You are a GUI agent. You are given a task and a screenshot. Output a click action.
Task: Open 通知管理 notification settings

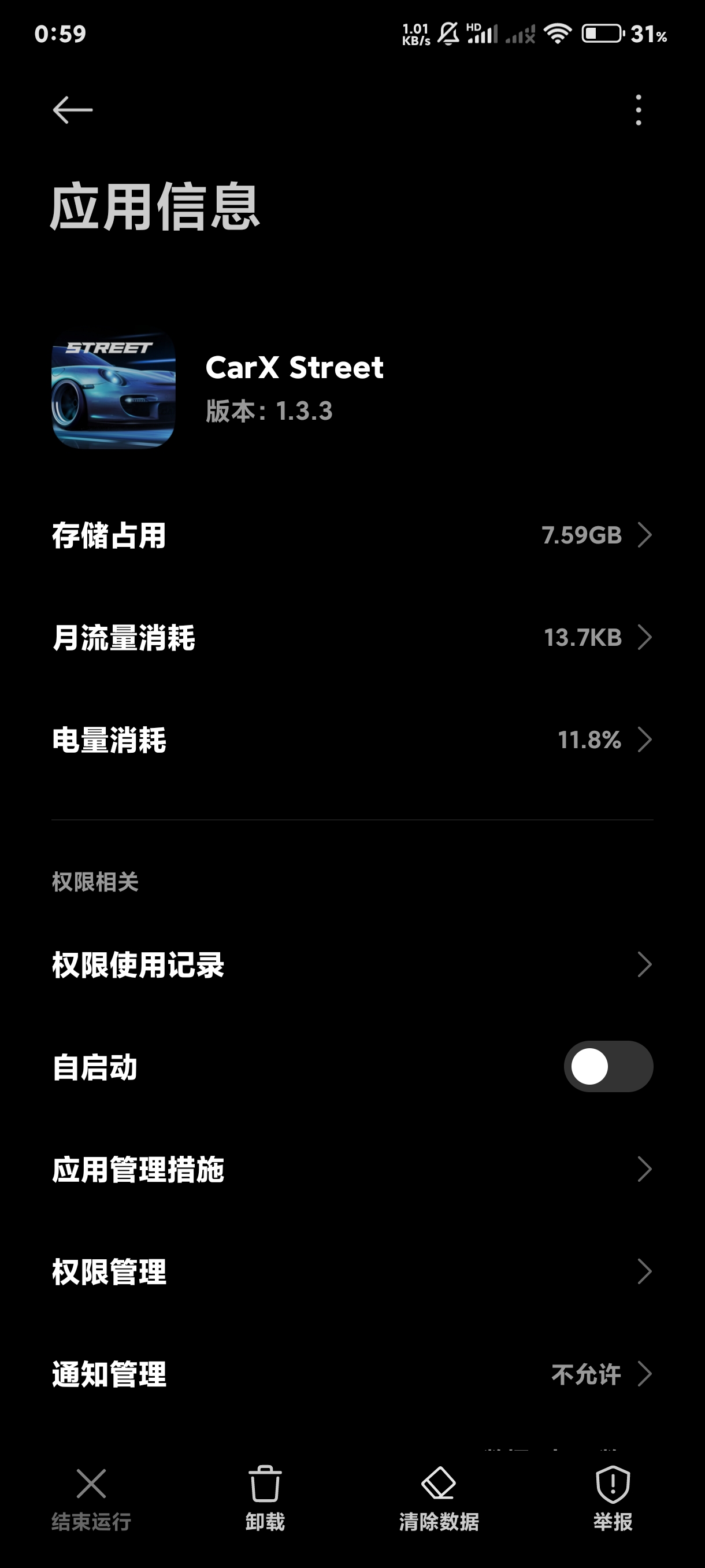pyautogui.click(x=352, y=1374)
